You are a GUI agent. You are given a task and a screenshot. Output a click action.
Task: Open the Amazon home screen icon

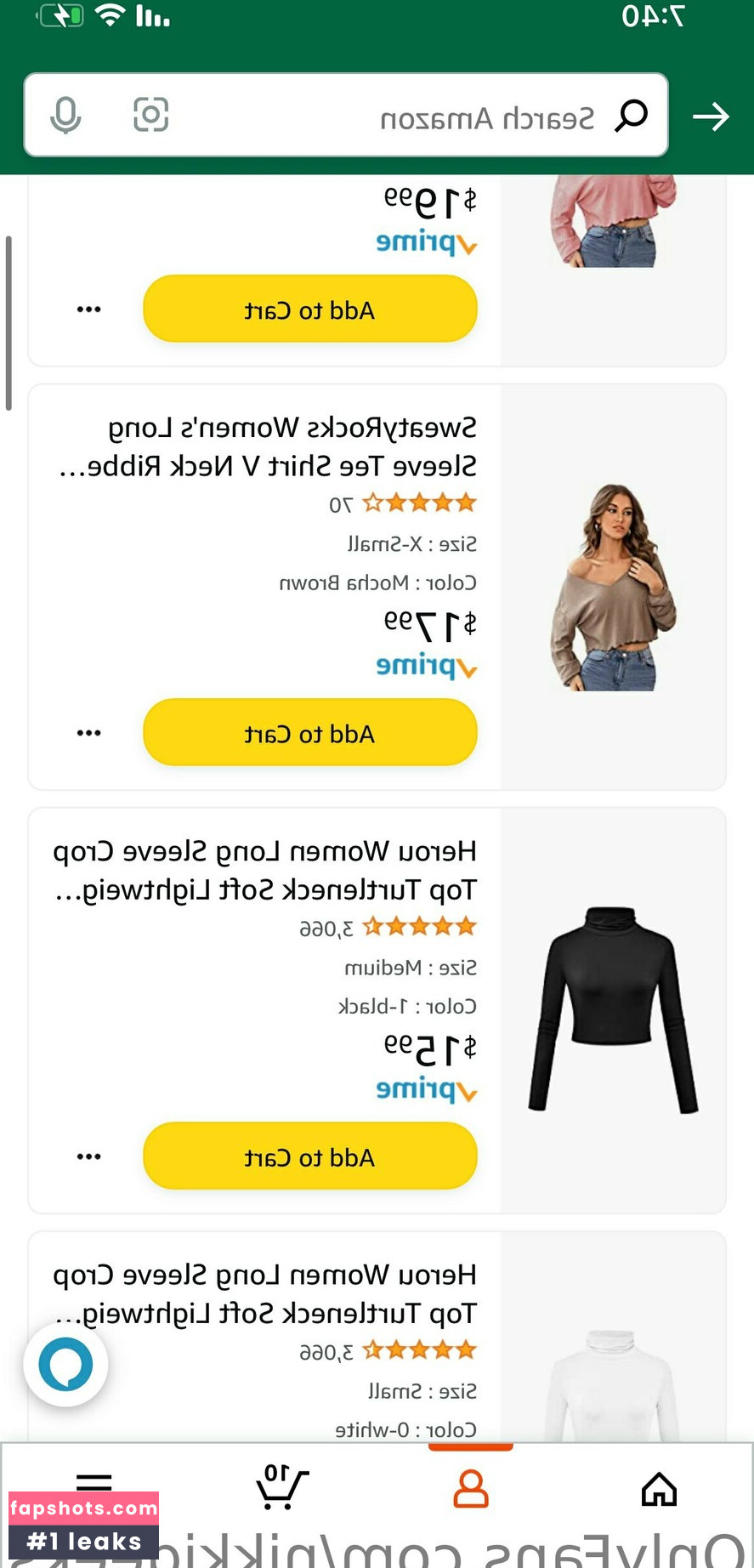(x=658, y=1487)
